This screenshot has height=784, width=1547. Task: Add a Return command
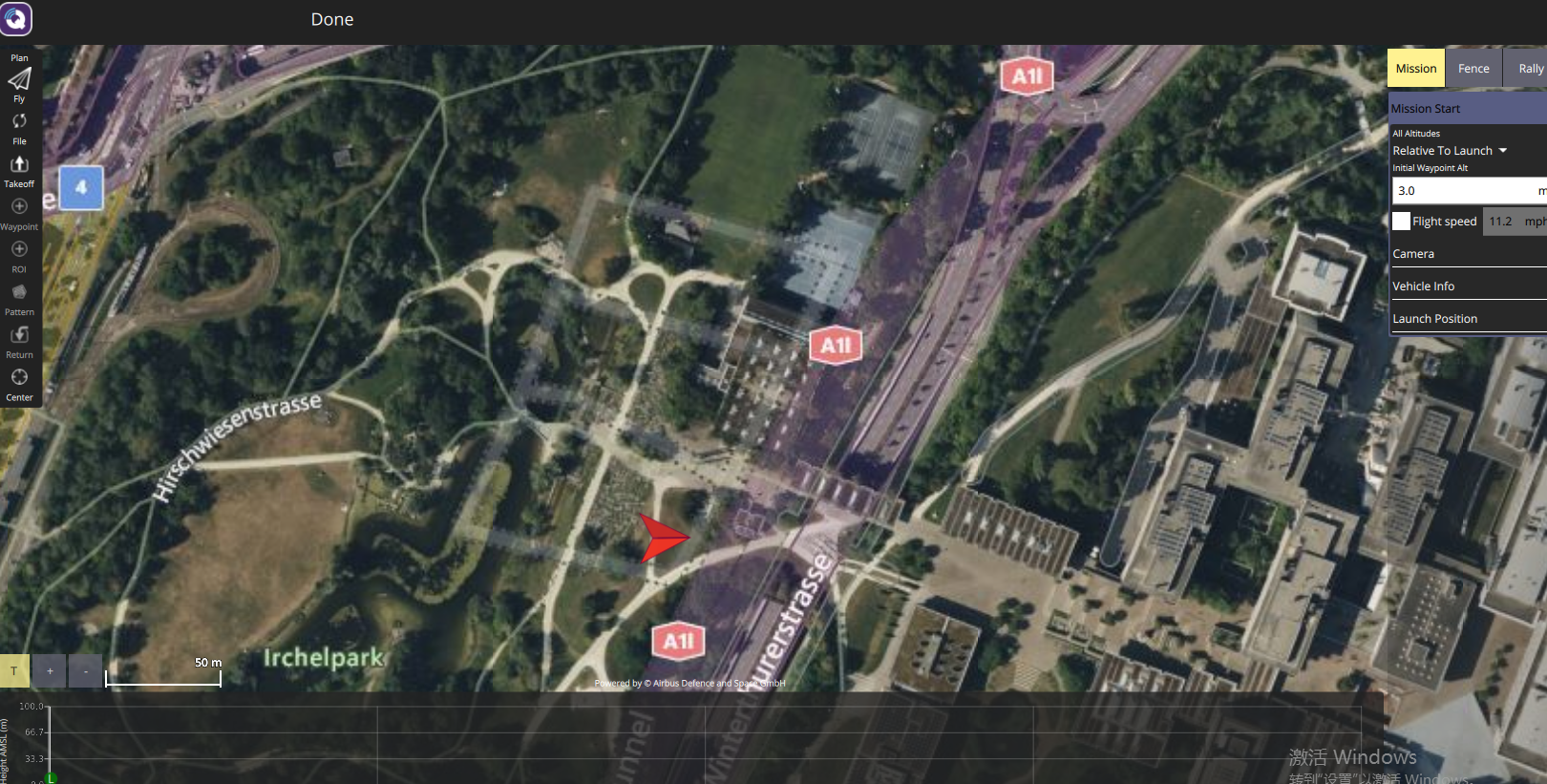[x=19, y=340]
